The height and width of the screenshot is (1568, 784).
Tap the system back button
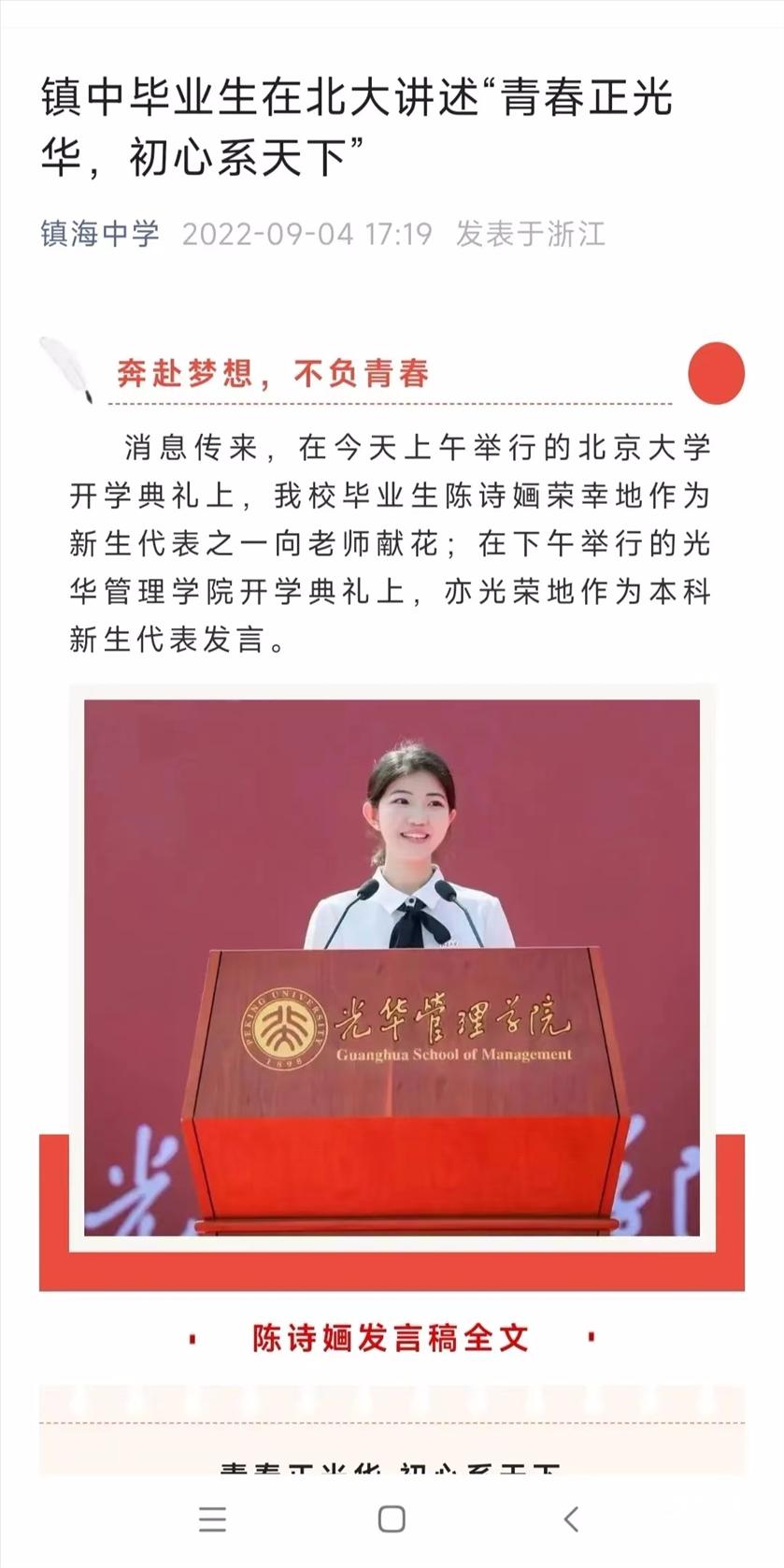(571, 1518)
